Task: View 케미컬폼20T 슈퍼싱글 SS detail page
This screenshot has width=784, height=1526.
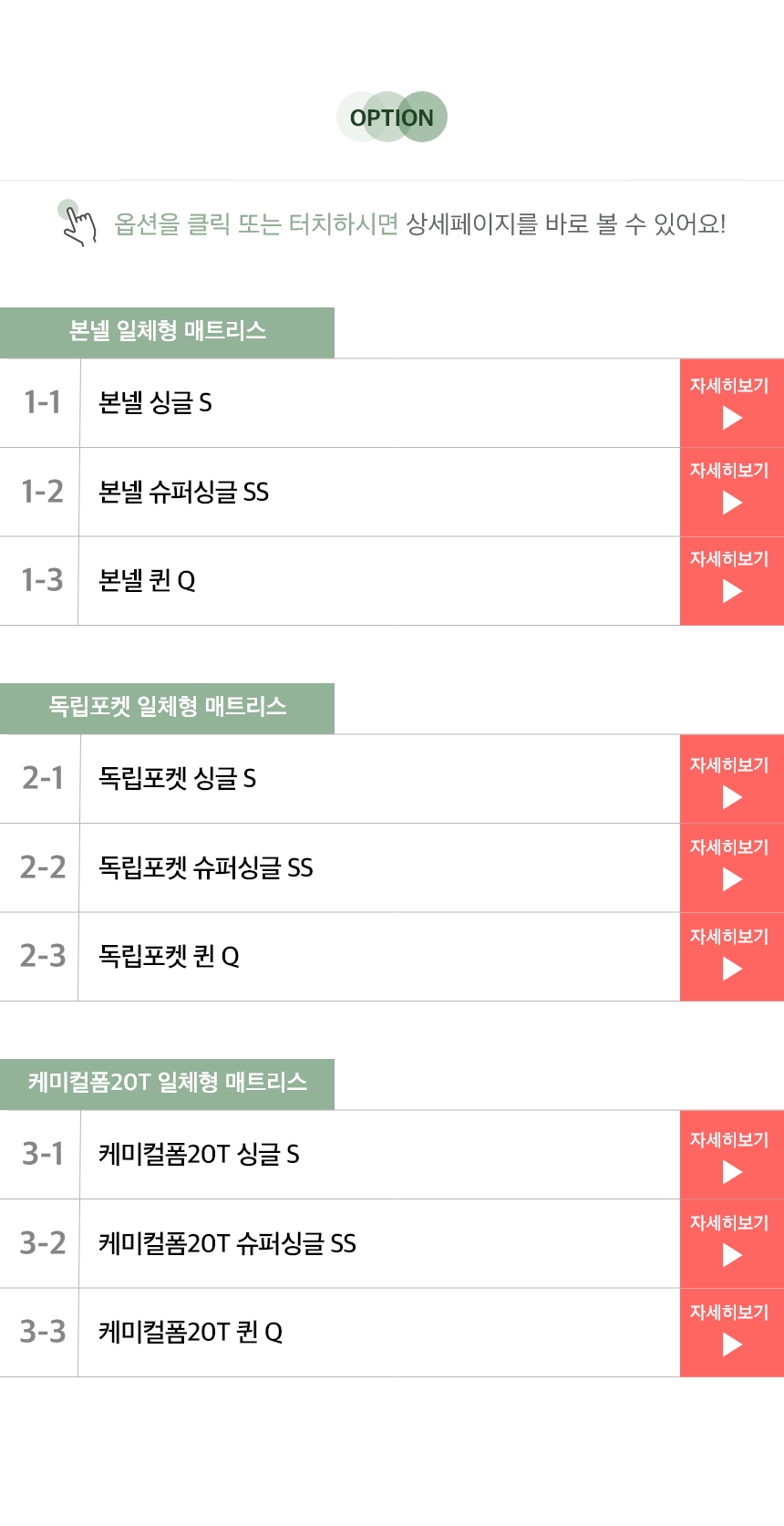Action: (731, 1242)
